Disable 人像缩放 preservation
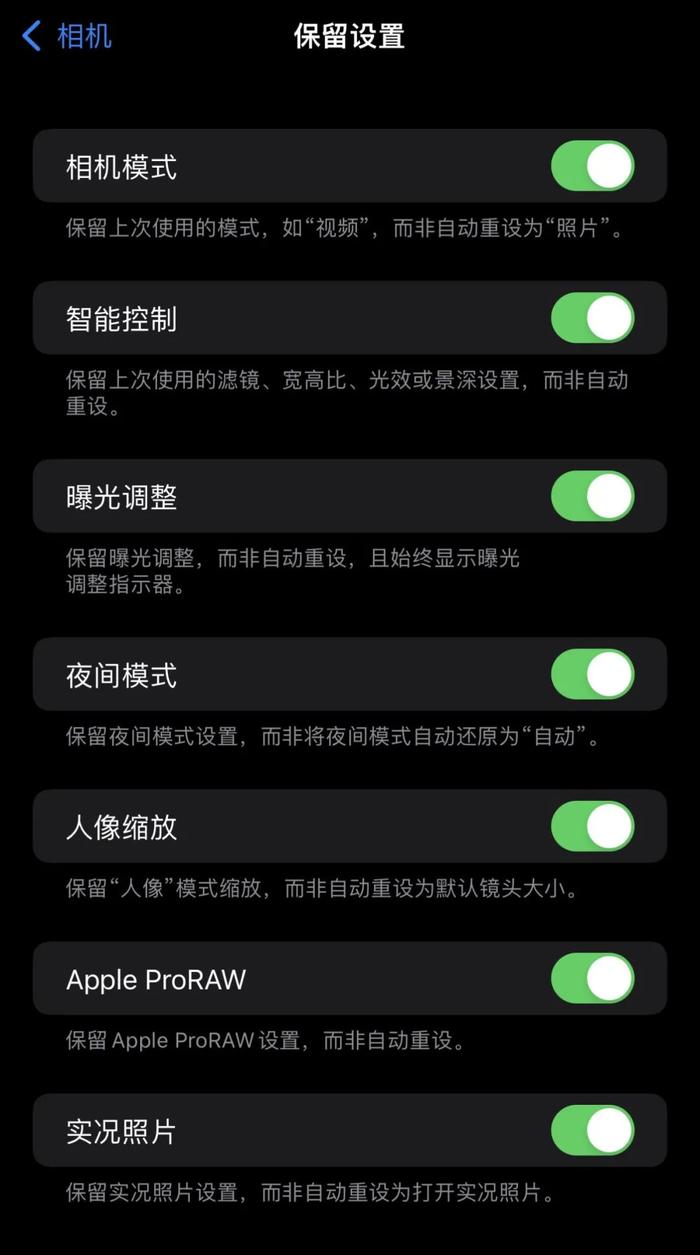The width and height of the screenshot is (700, 1255). [593, 826]
